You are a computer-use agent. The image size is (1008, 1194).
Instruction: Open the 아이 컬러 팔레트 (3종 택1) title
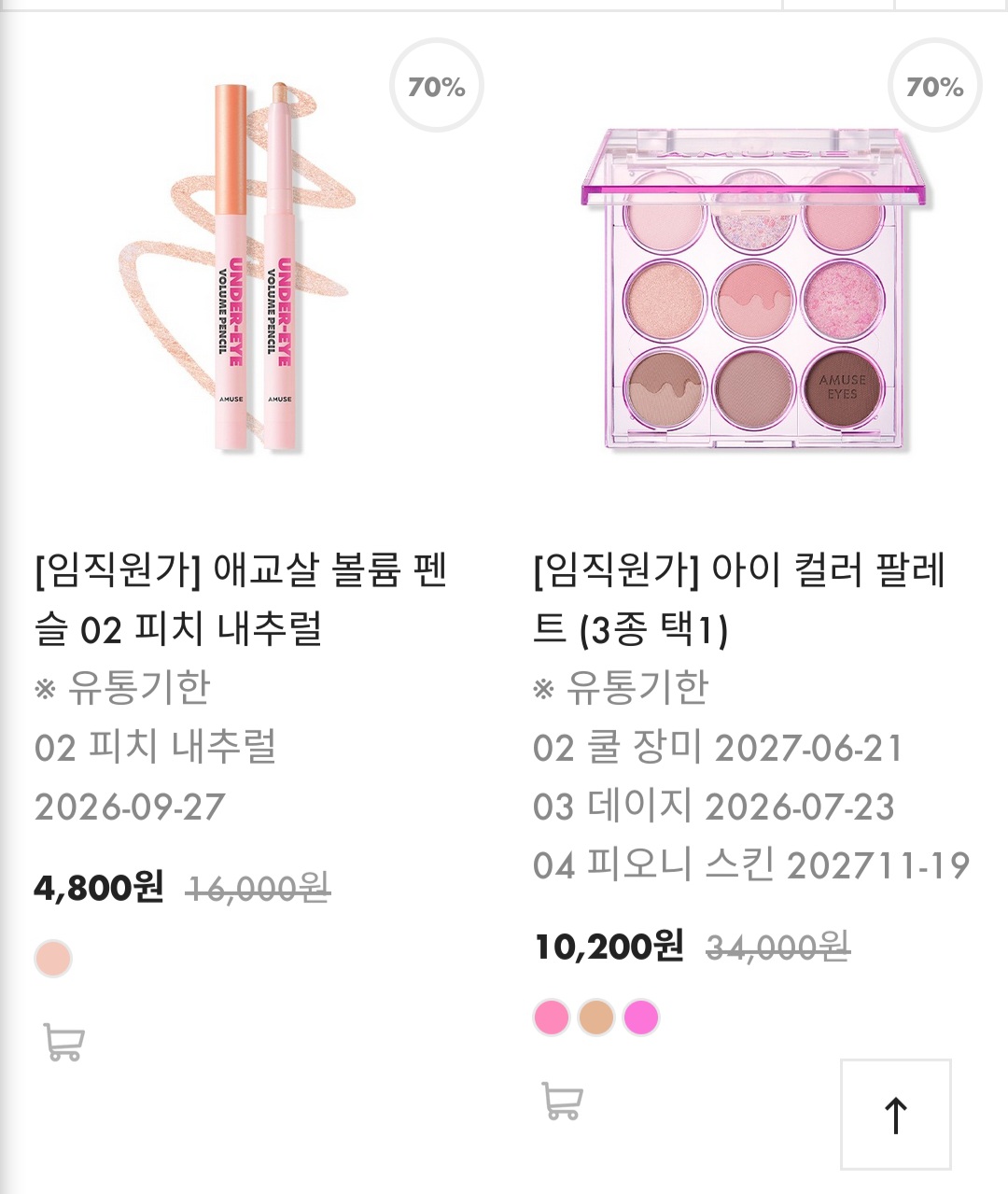coord(739,599)
